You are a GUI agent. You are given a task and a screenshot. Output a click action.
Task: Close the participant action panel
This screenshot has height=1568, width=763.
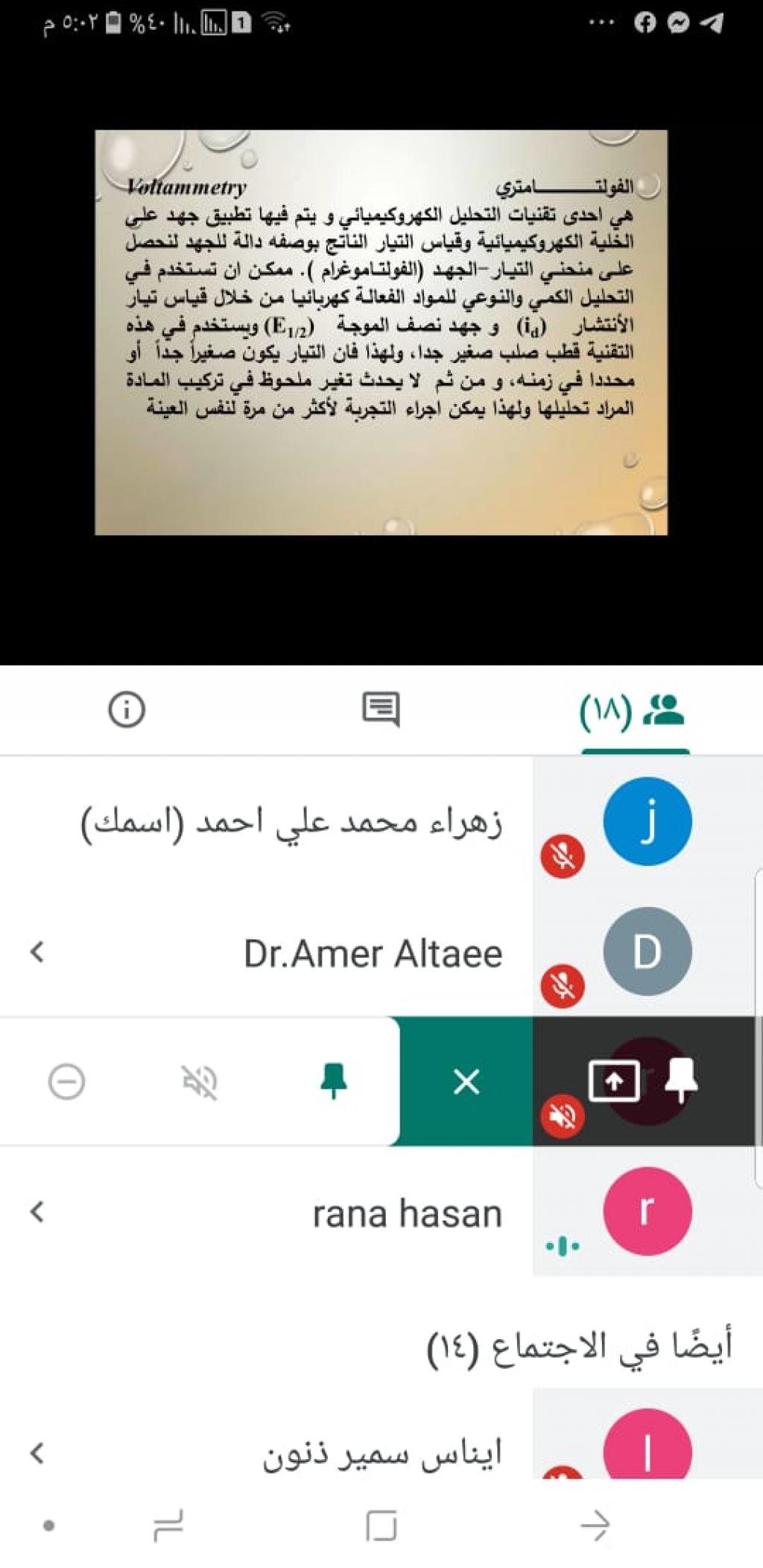click(x=466, y=1081)
